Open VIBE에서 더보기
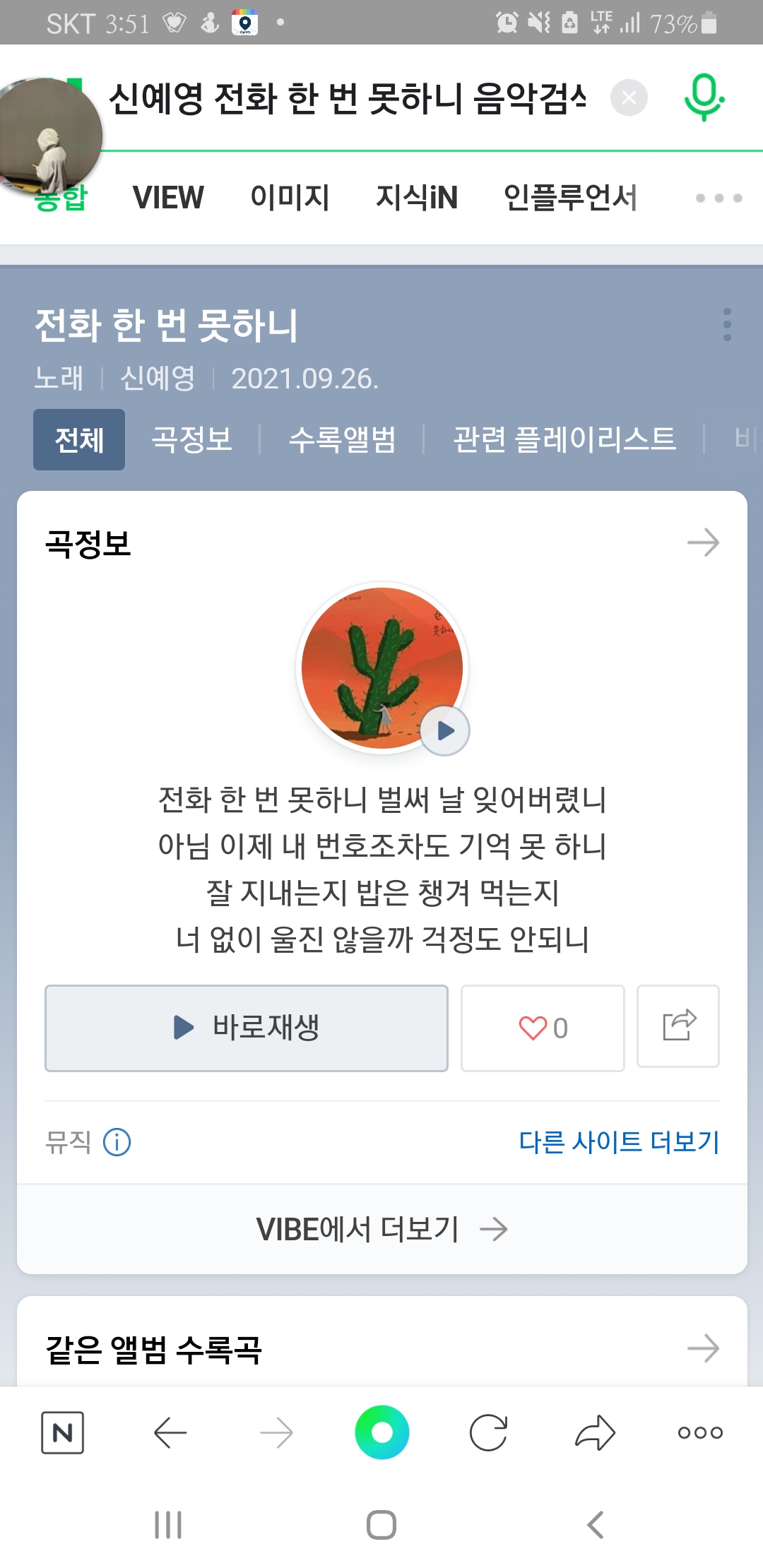Image resolution: width=763 pixels, height=1568 pixels. [x=382, y=1229]
